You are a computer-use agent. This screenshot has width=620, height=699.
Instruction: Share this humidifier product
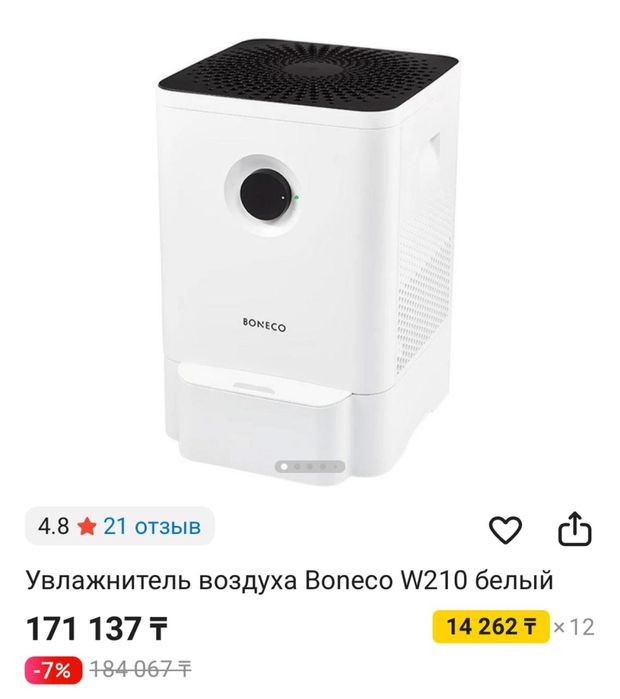575,529
